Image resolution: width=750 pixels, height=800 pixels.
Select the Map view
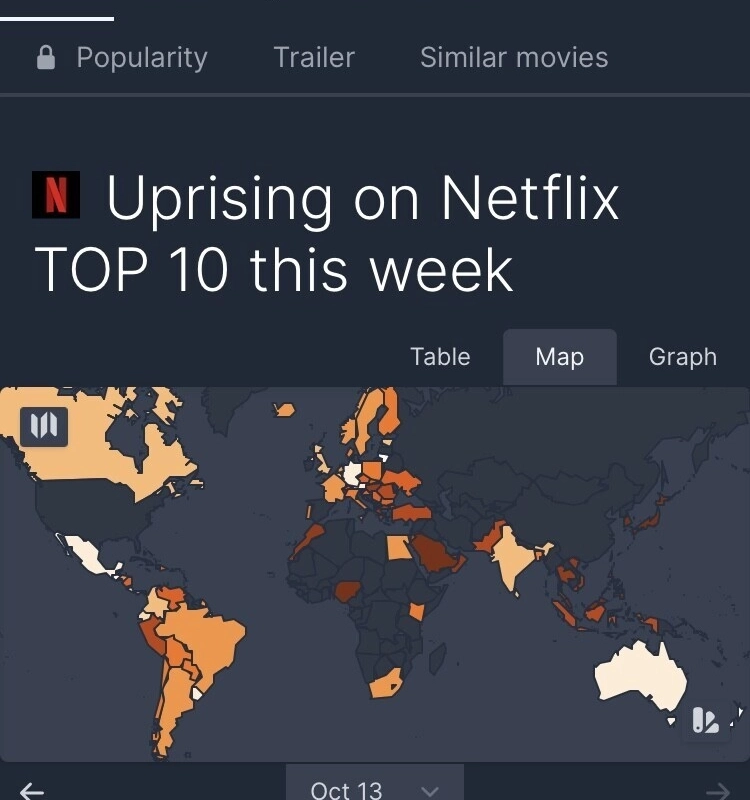(x=559, y=357)
